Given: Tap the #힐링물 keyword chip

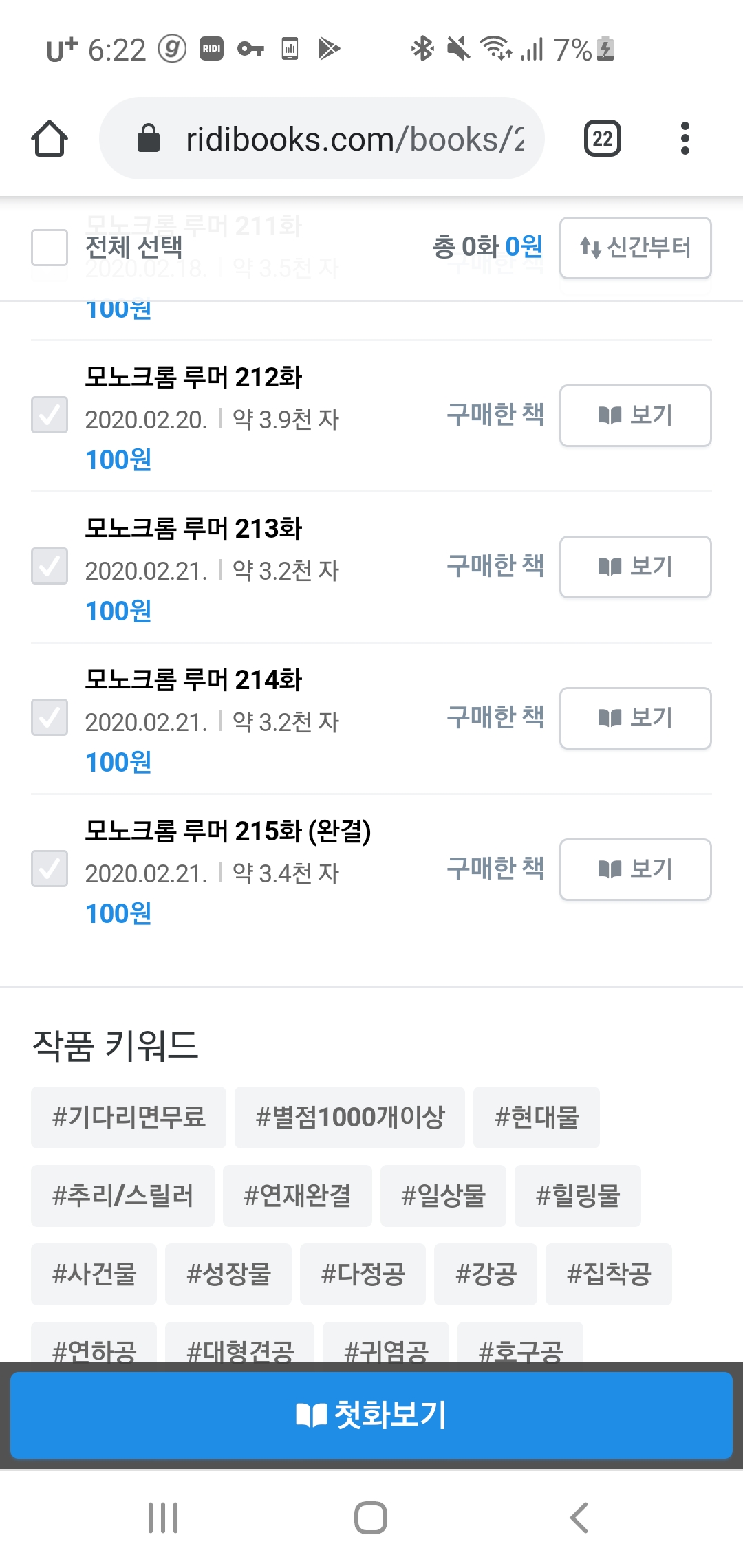Looking at the screenshot, I should coord(578,1196).
